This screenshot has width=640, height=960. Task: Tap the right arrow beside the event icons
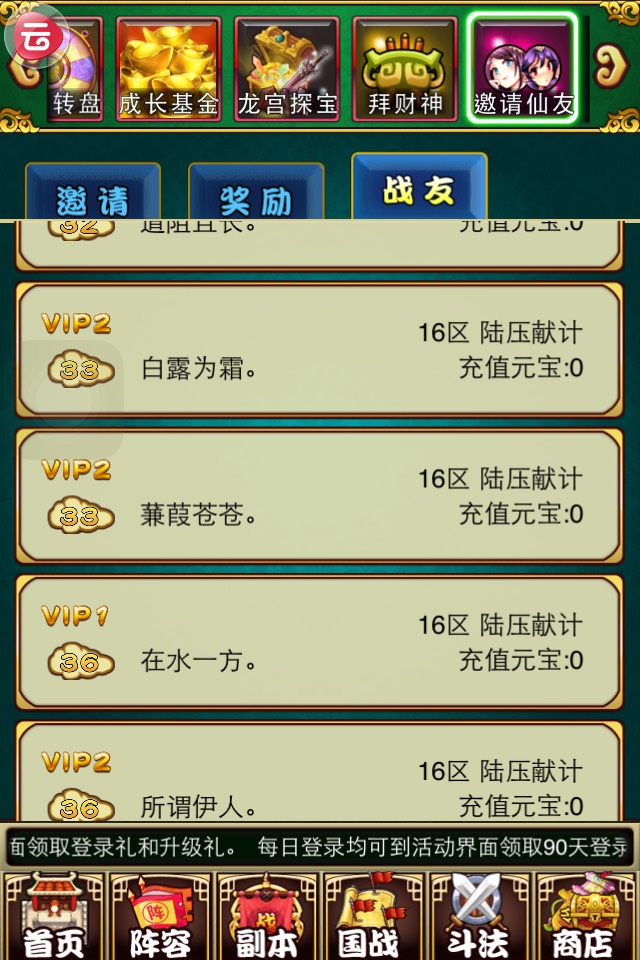(x=610, y=66)
